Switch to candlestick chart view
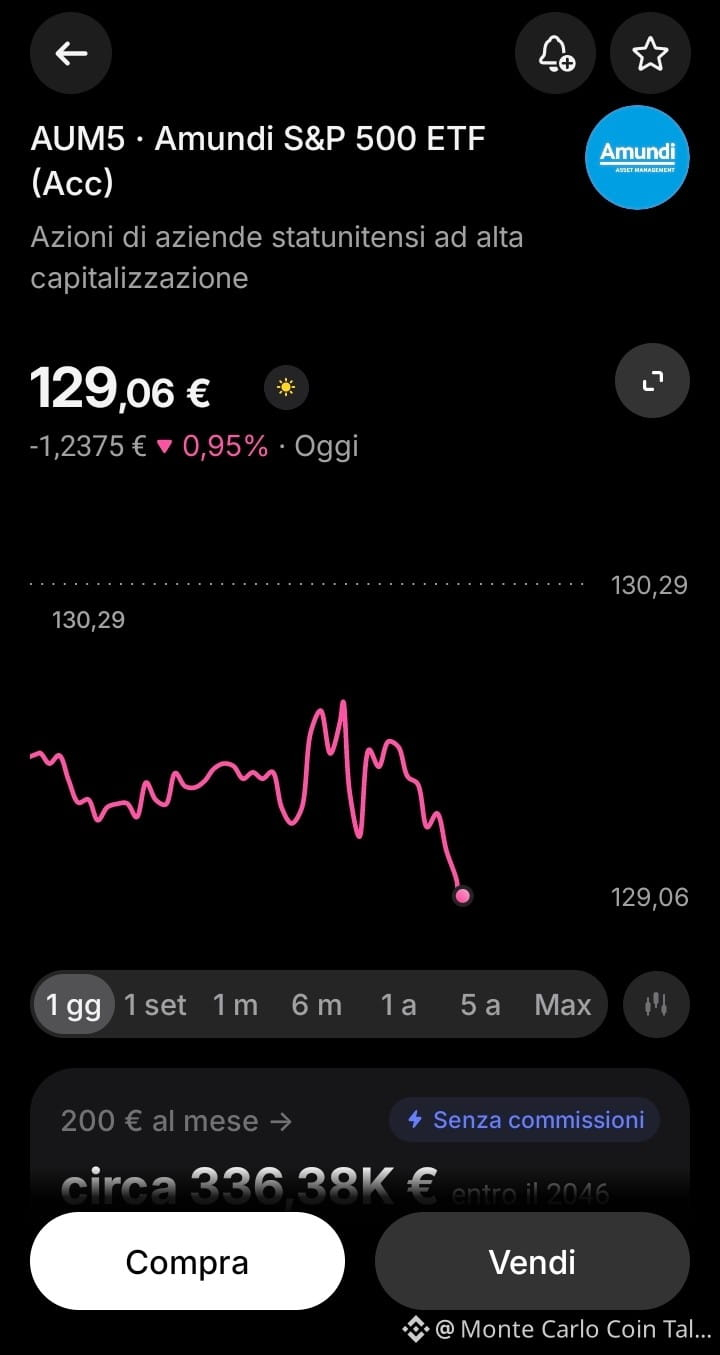 click(656, 1005)
